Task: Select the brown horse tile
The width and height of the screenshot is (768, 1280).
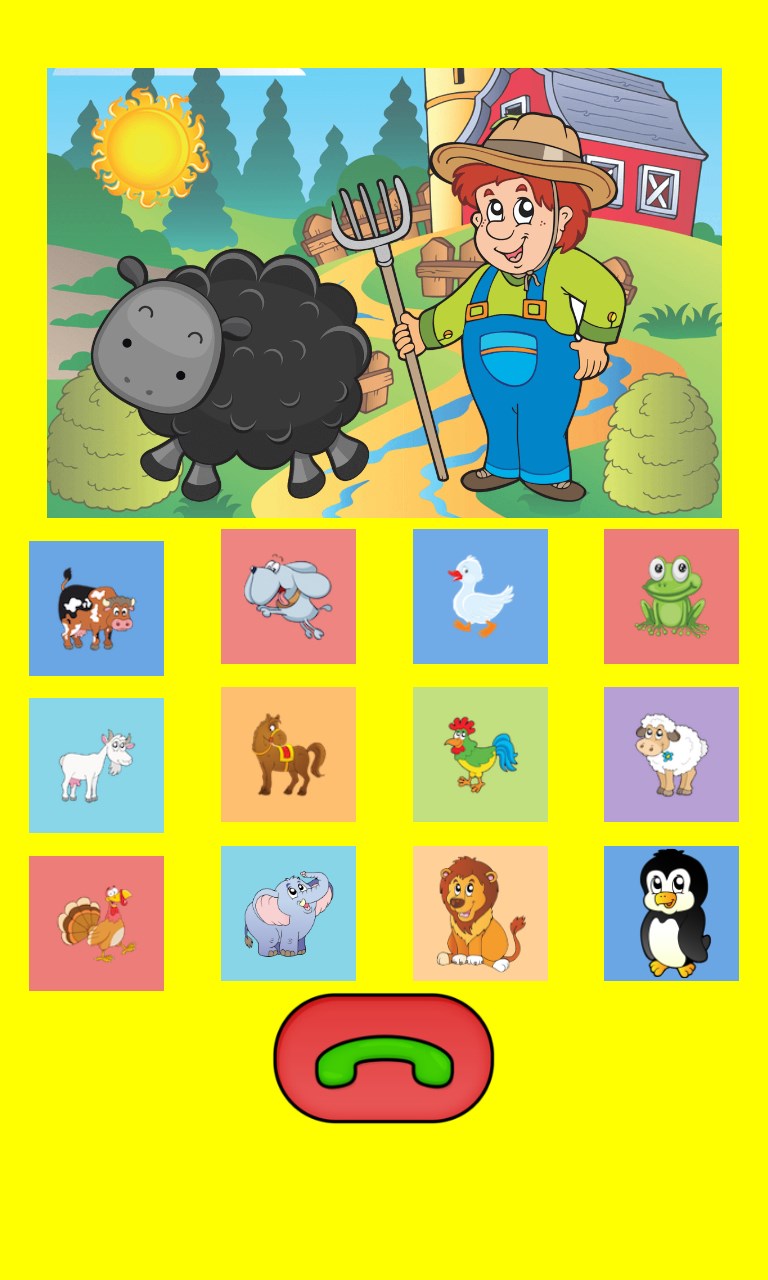Action: click(x=288, y=754)
